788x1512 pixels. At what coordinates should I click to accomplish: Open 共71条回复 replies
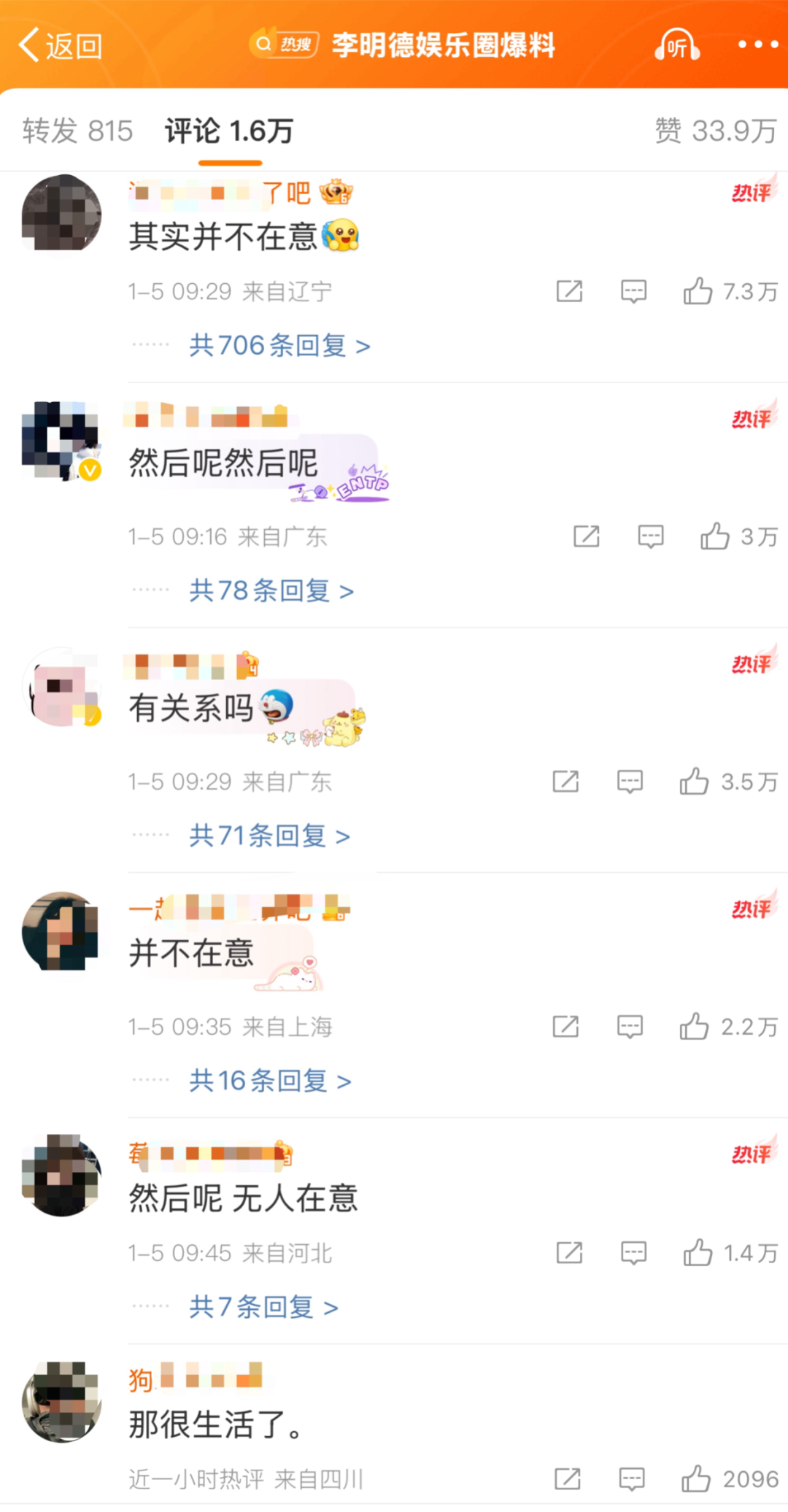coord(269,836)
